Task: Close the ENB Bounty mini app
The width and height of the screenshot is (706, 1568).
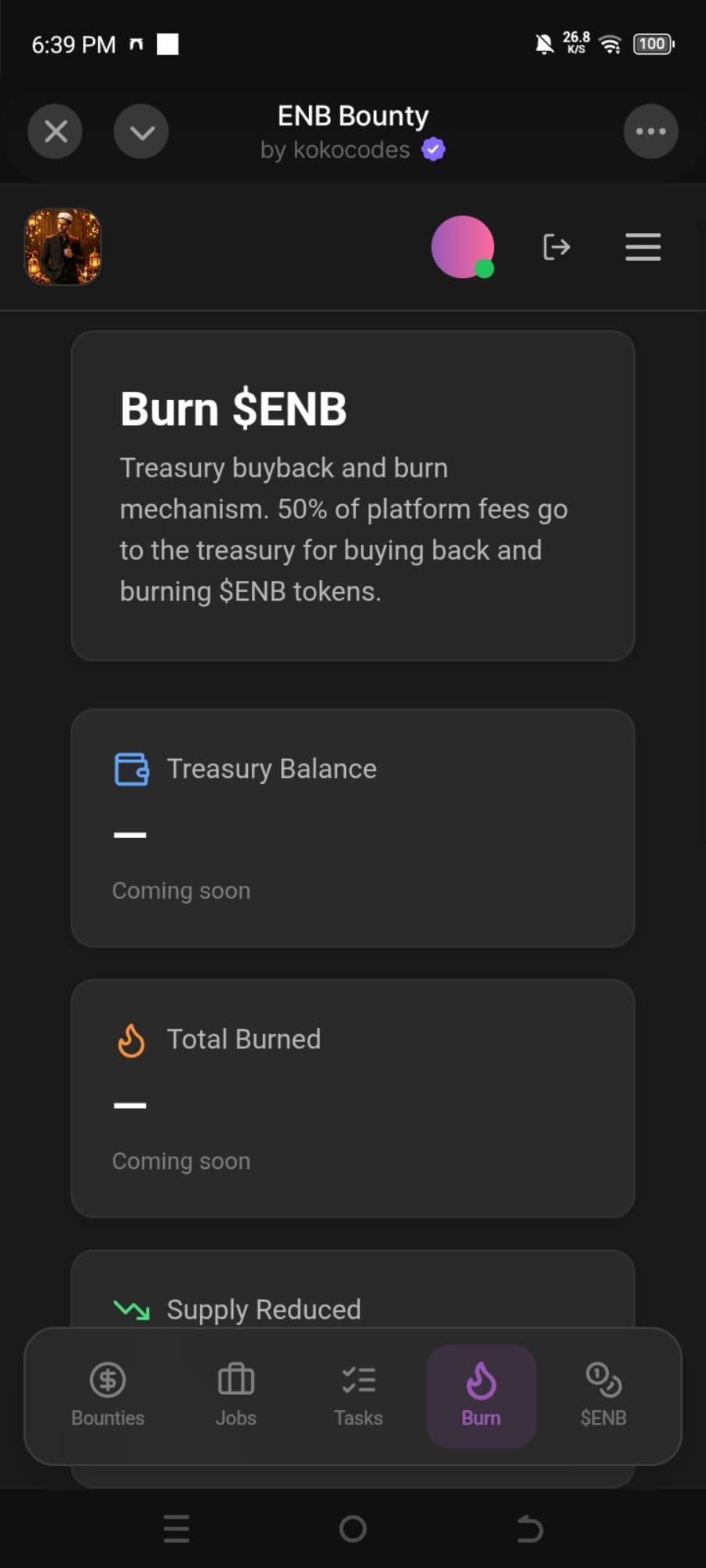Action: click(x=55, y=132)
